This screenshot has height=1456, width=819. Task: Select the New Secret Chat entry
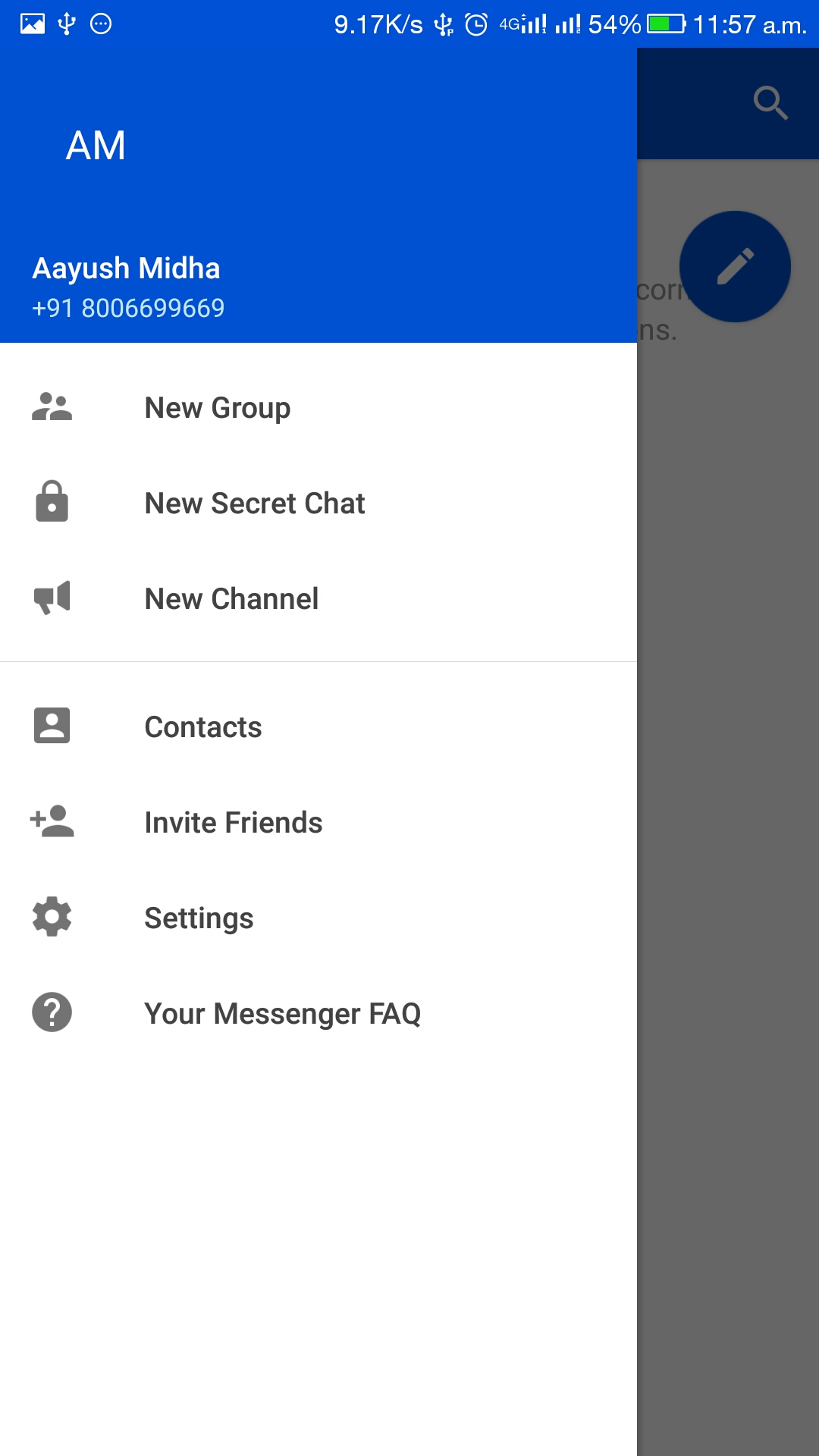point(255,503)
